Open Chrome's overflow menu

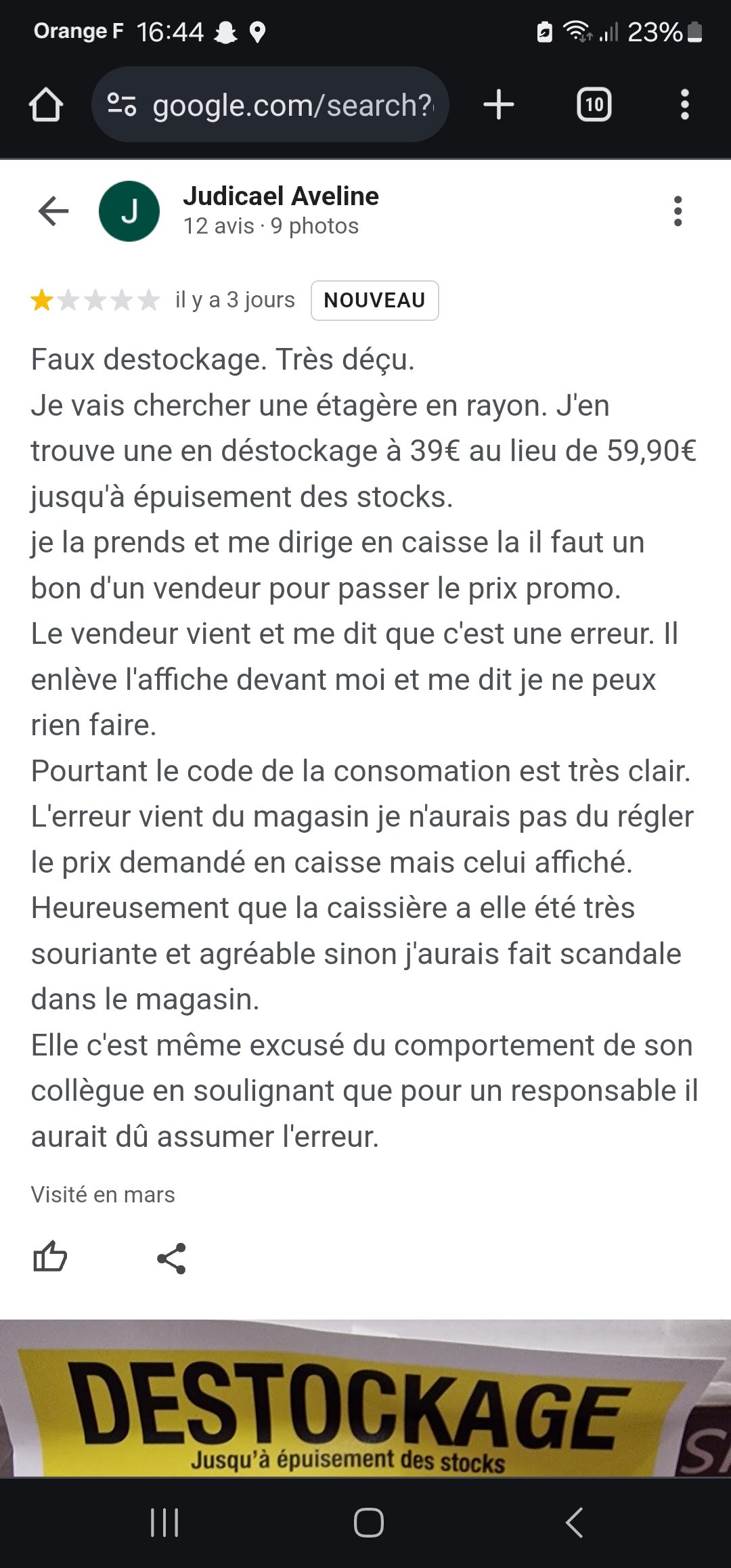tap(684, 105)
